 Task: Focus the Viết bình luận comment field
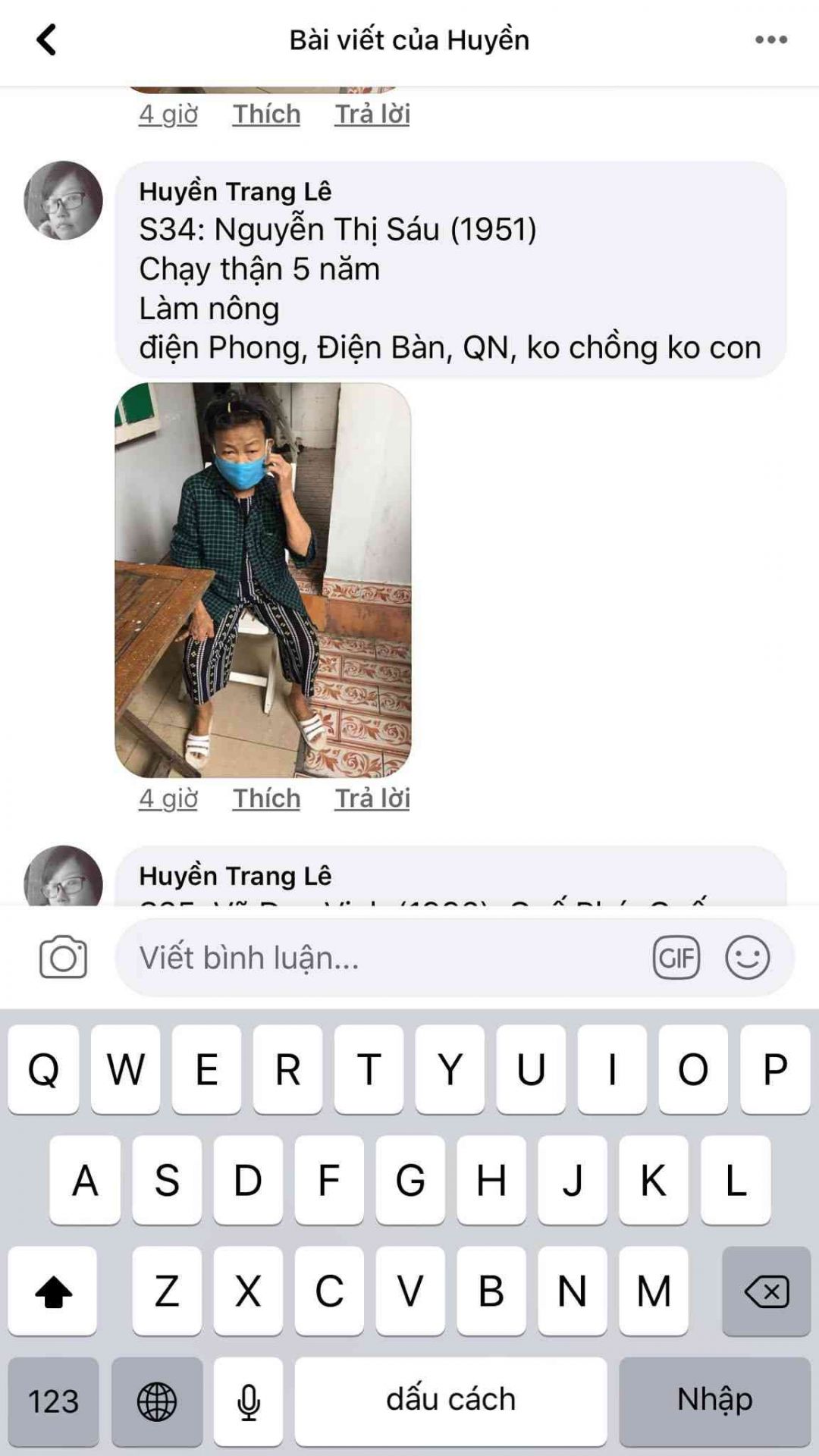click(x=379, y=958)
